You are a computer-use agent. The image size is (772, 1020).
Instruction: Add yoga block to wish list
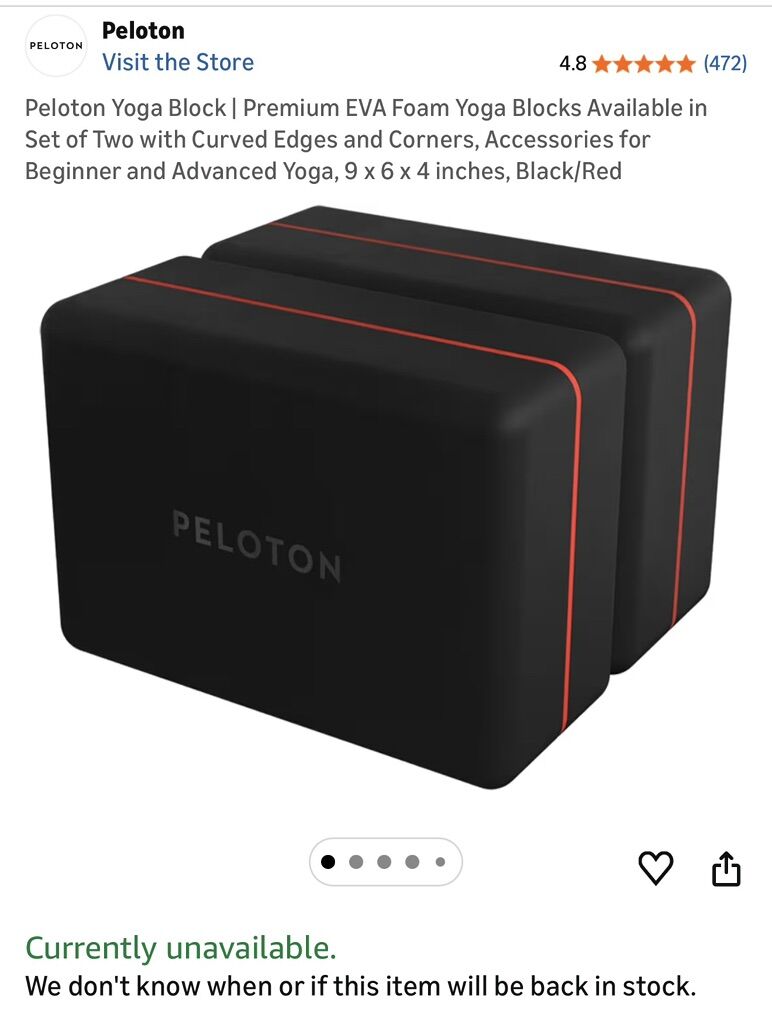[655, 868]
